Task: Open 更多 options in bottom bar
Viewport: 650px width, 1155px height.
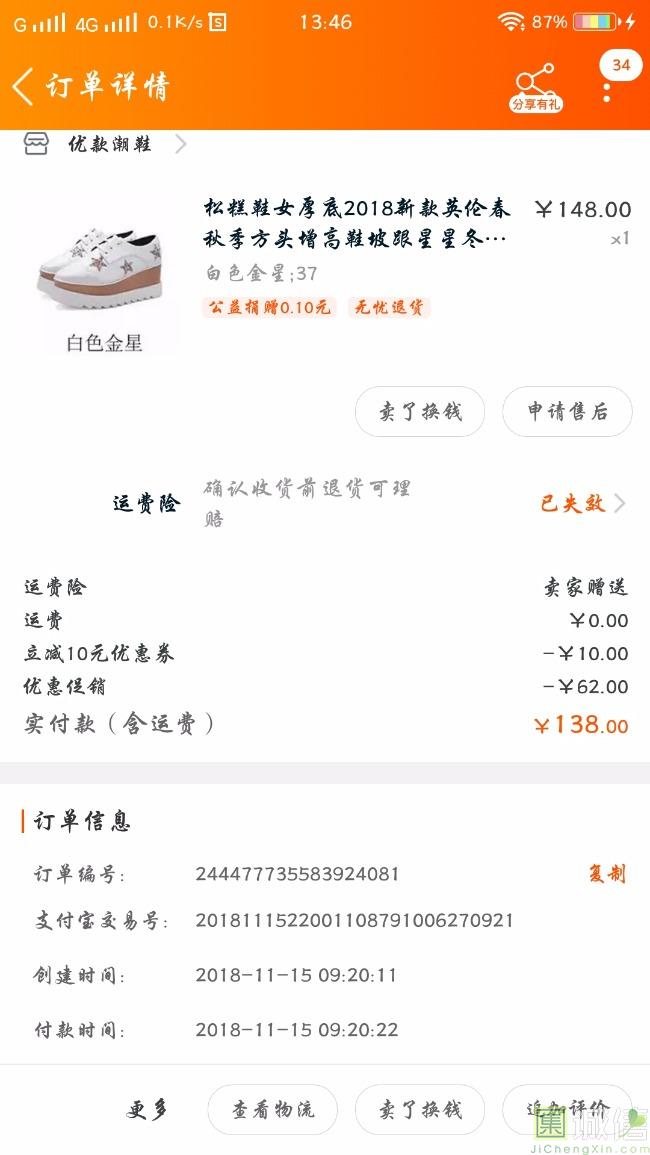Action: coord(147,1109)
